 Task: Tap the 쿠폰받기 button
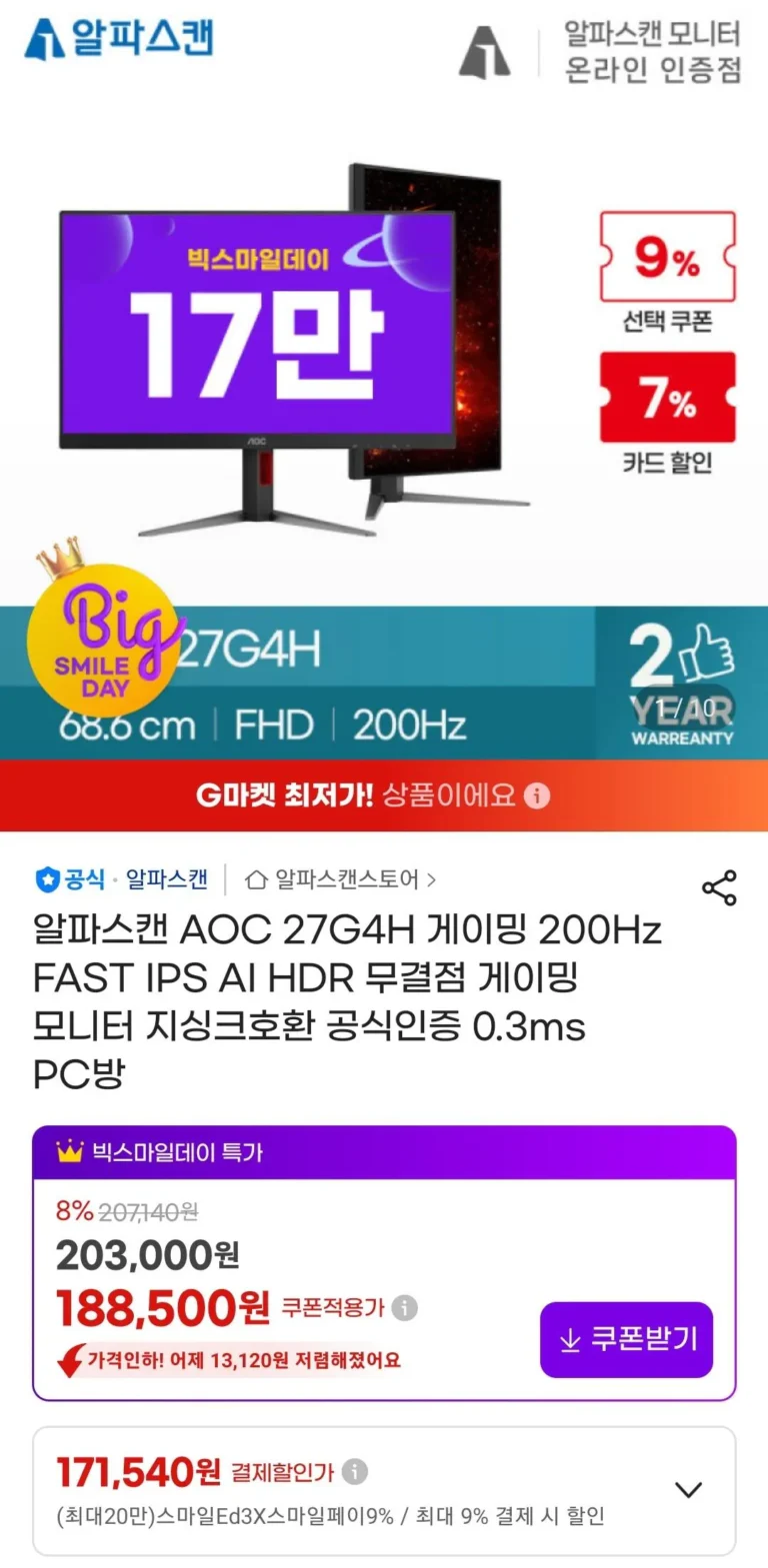(627, 1339)
